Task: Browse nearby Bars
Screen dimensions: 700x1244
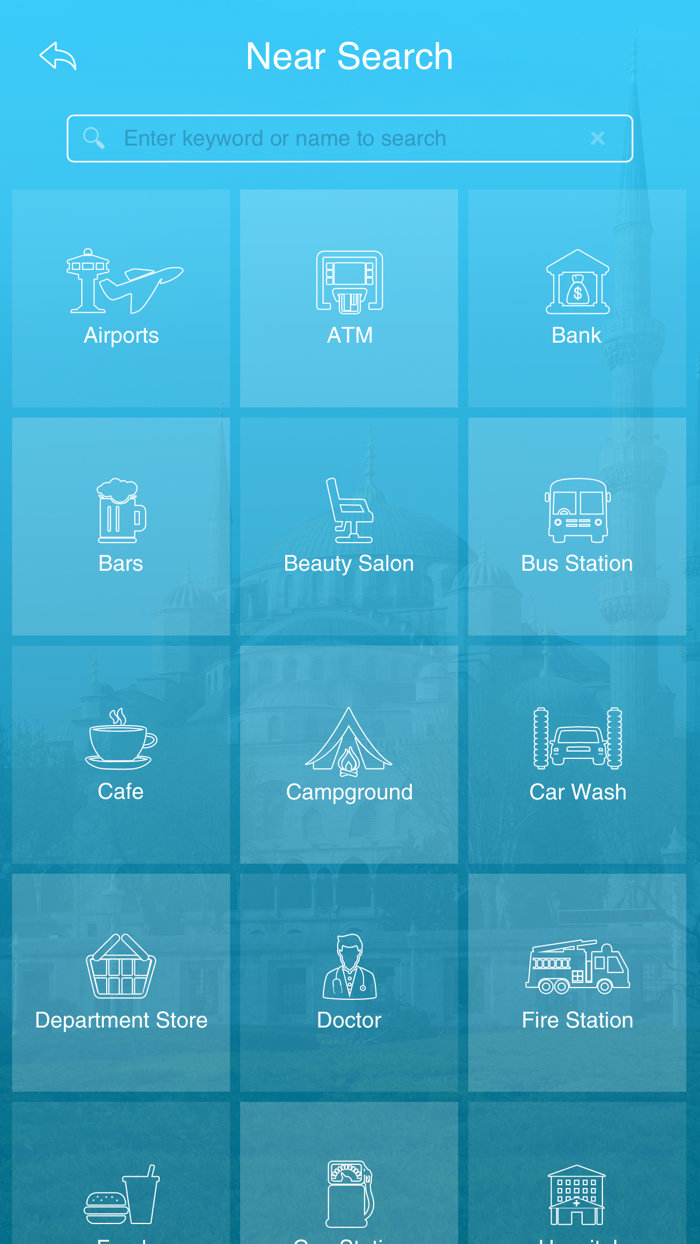Action: [121, 526]
